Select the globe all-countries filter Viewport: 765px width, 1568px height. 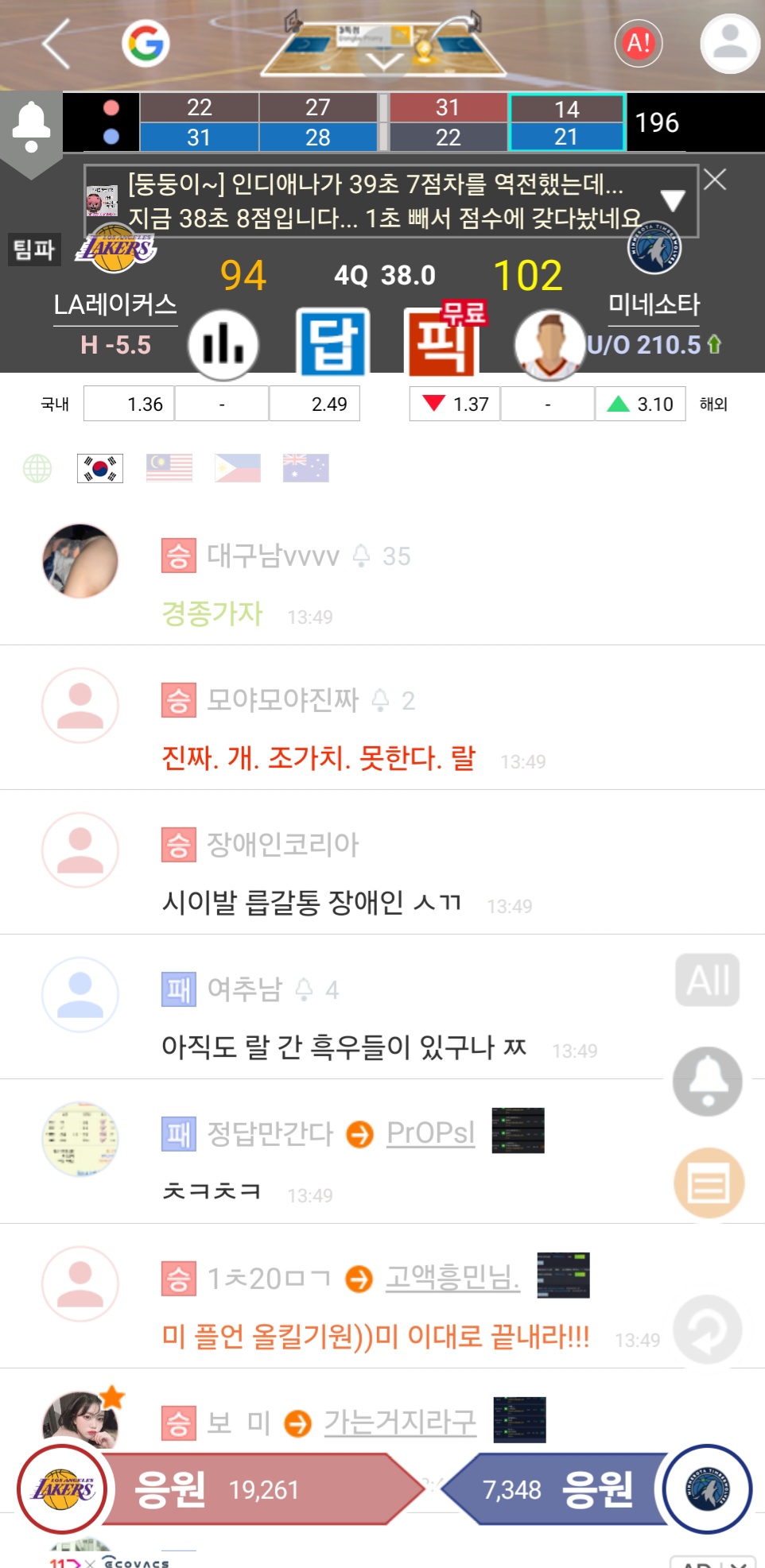tap(37, 468)
